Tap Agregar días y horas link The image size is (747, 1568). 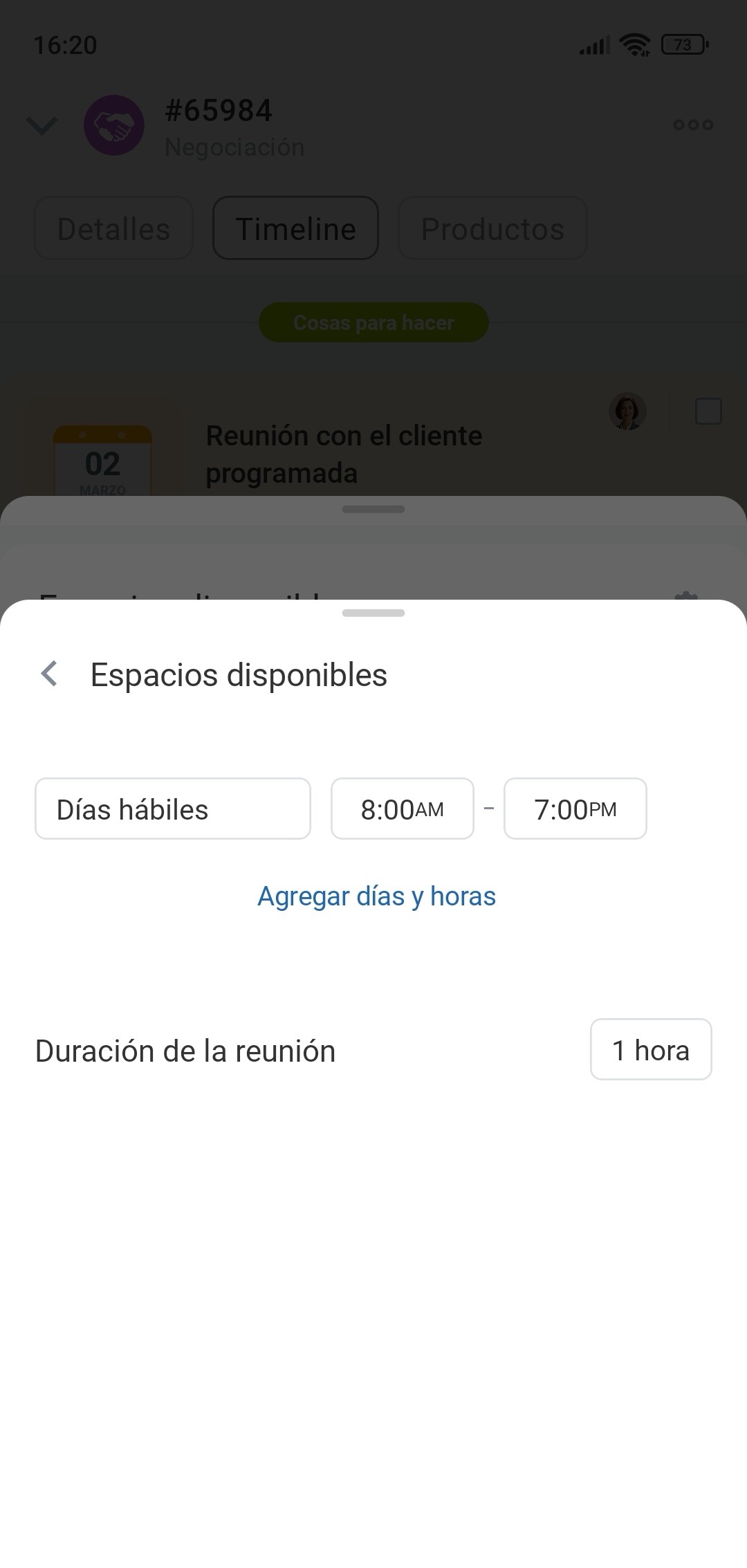[376, 896]
